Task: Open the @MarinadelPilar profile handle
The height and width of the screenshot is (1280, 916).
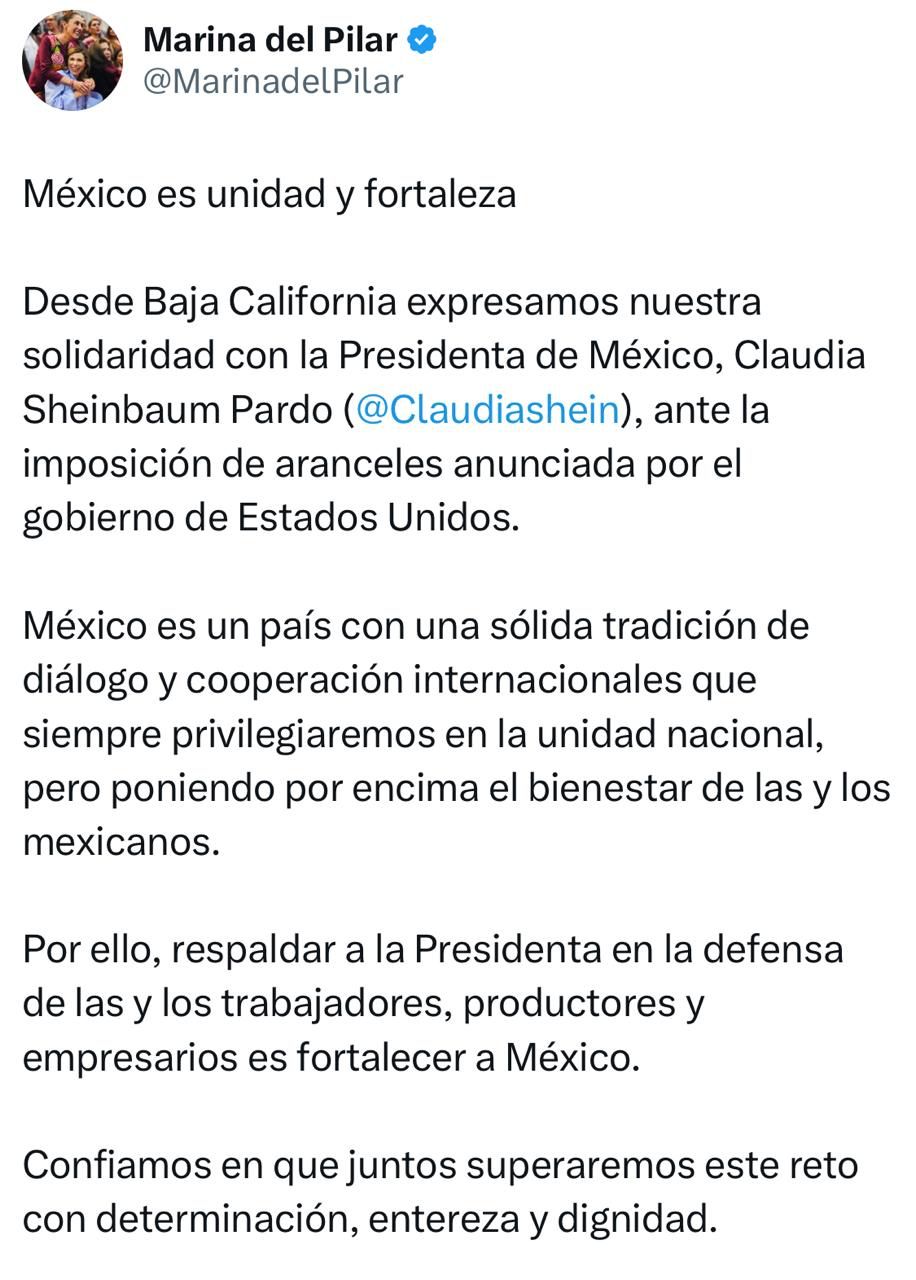Action: click(273, 82)
